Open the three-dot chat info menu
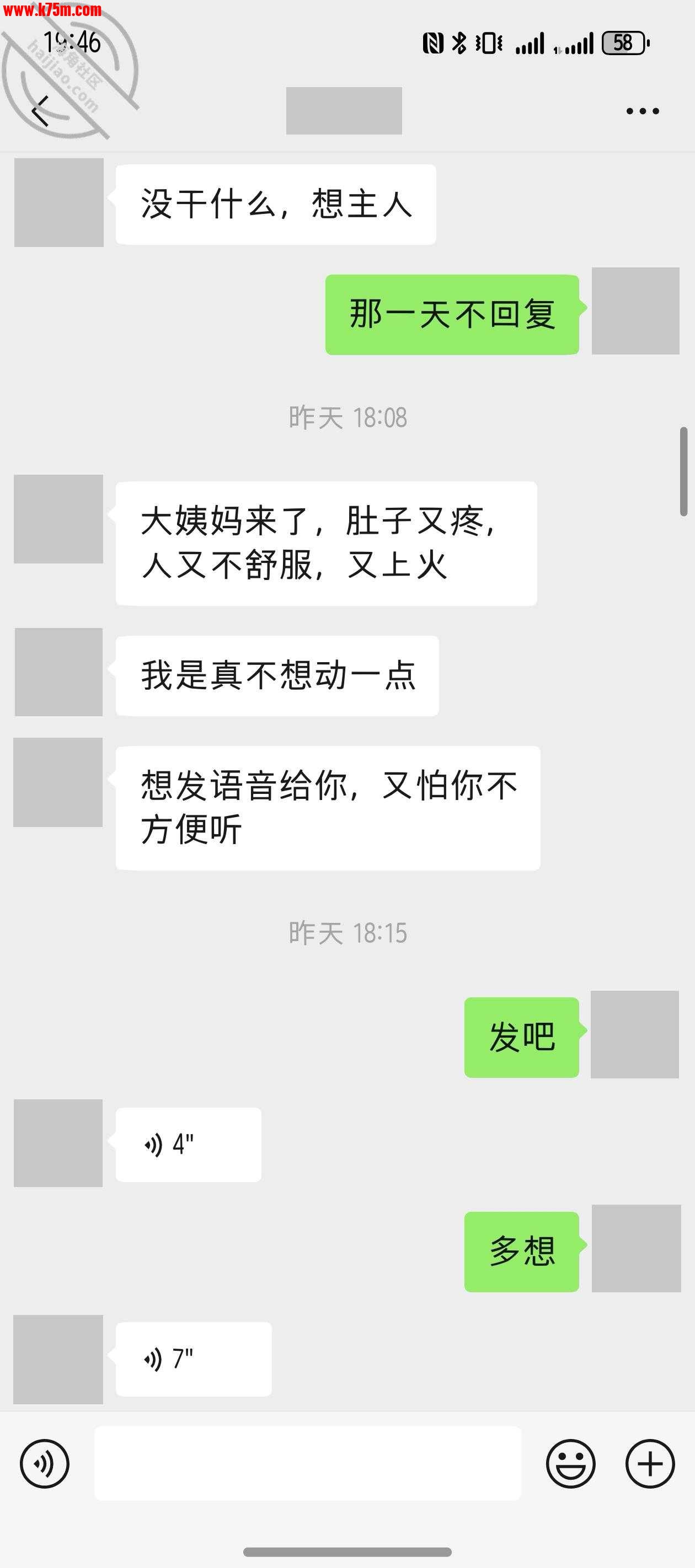 coord(643,111)
